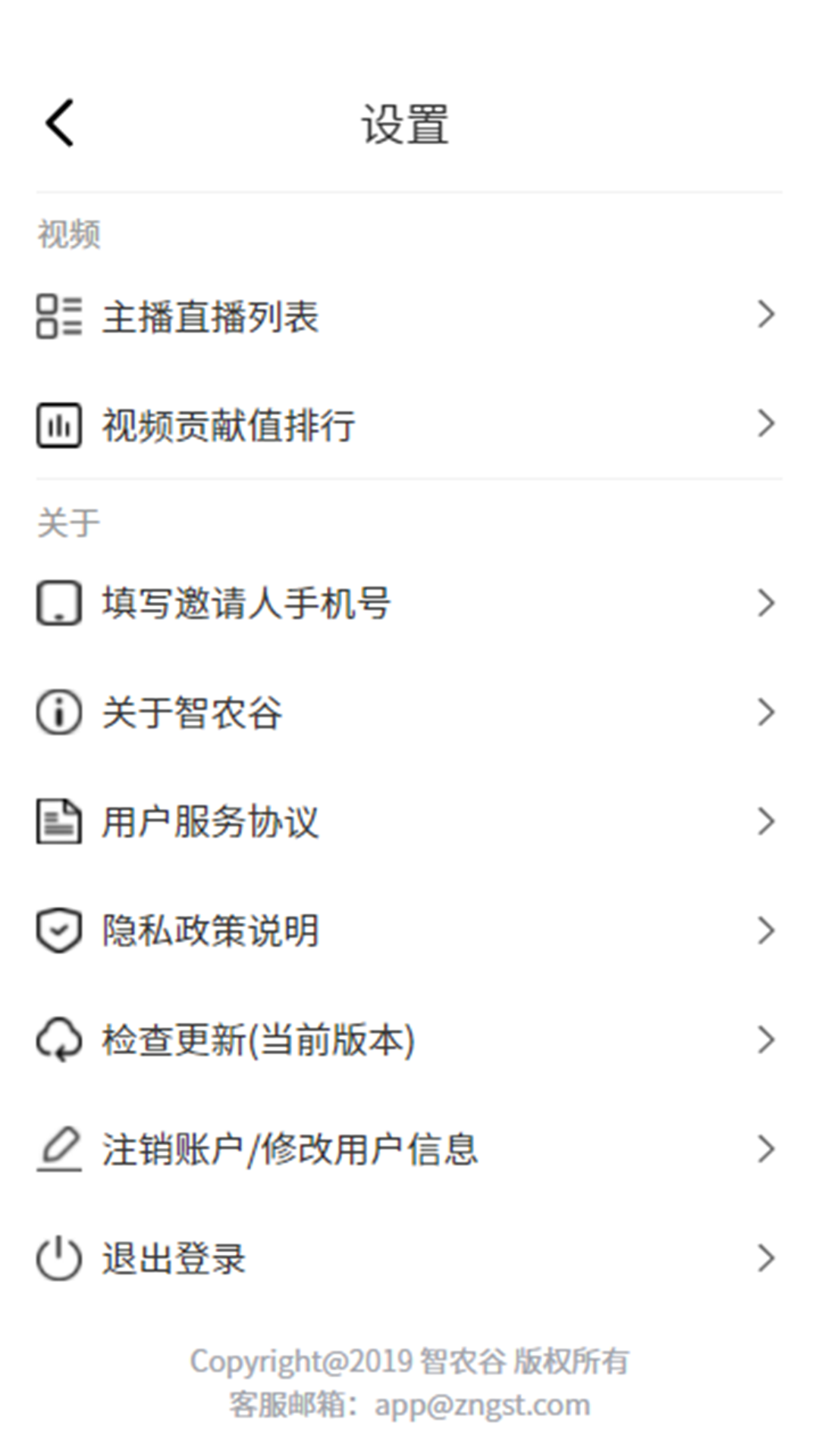Go back from the 设置 page
Viewport: 819px width, 1456px height.
(60, 123)
